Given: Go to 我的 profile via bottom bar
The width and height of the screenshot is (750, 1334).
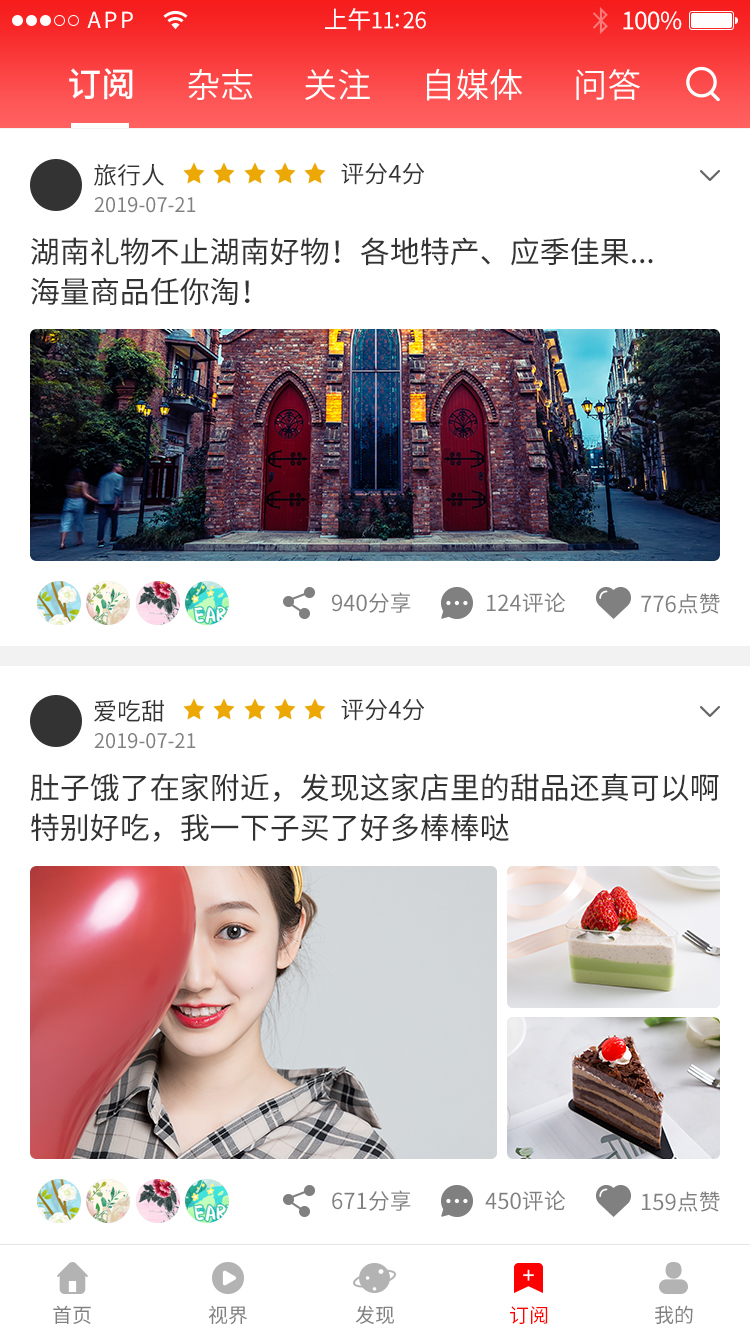Looking at the screenshot, I should tap(673, 1290).
